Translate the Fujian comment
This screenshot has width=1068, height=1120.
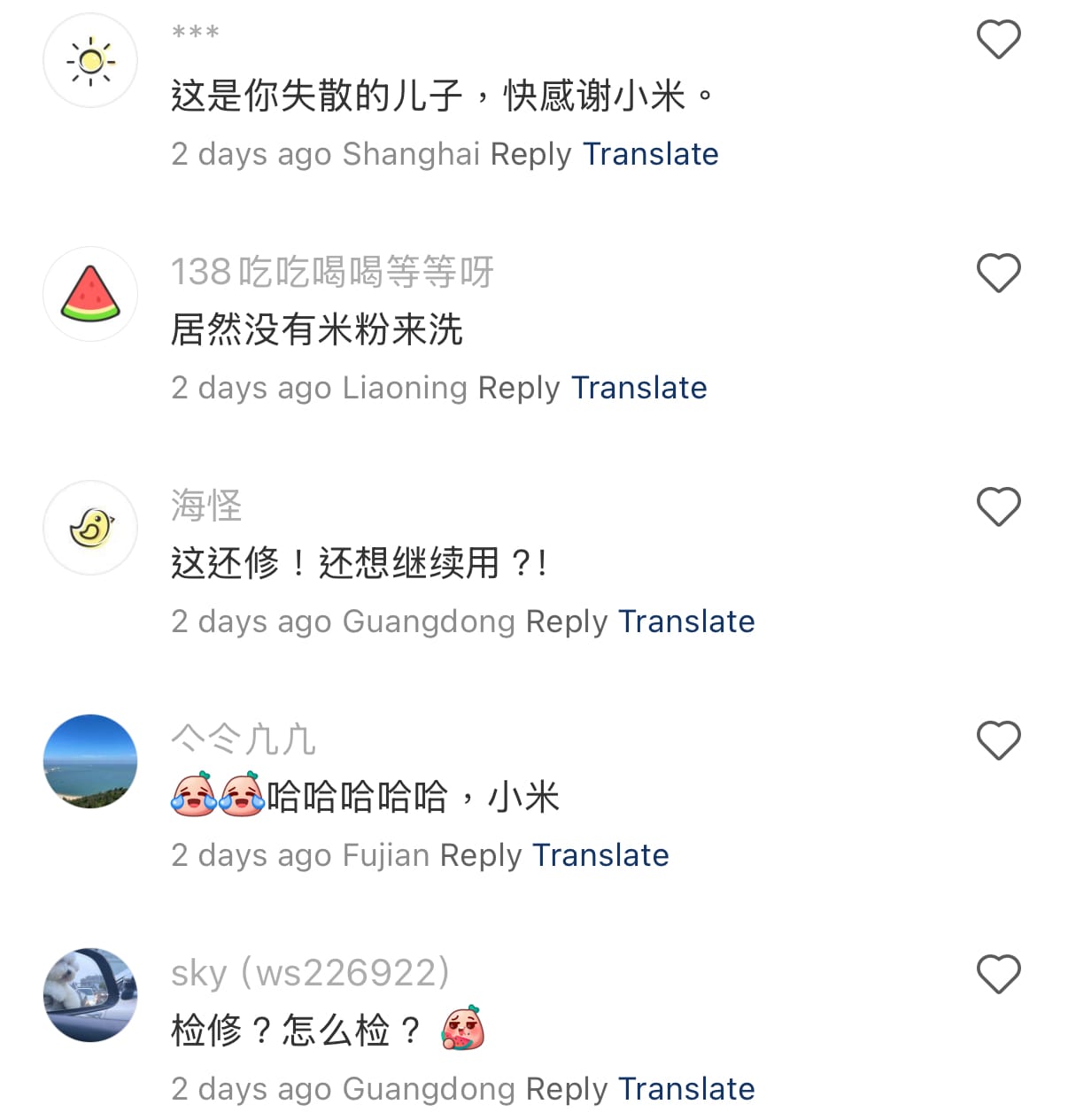tap(600, 855)
